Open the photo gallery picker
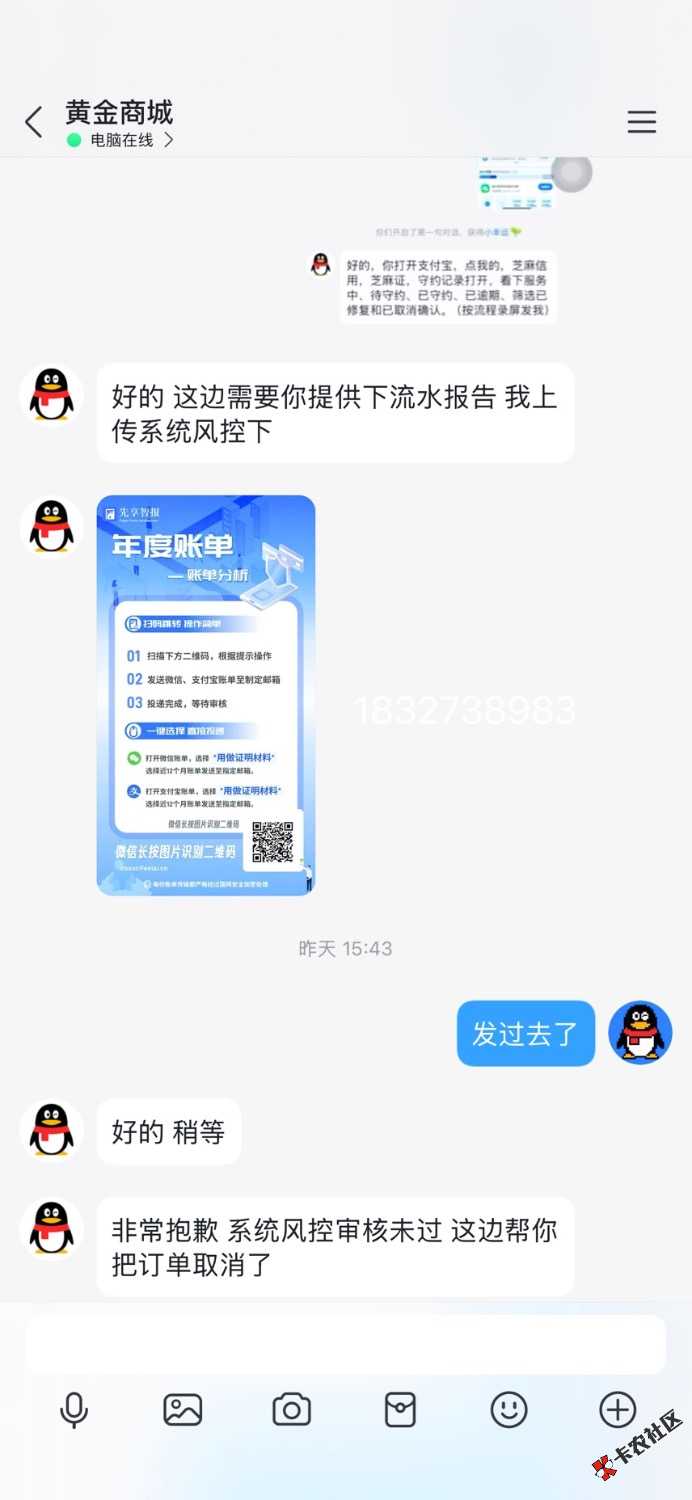The width and height of the screenshot is (692, 1500). (x=182, y=1410)
